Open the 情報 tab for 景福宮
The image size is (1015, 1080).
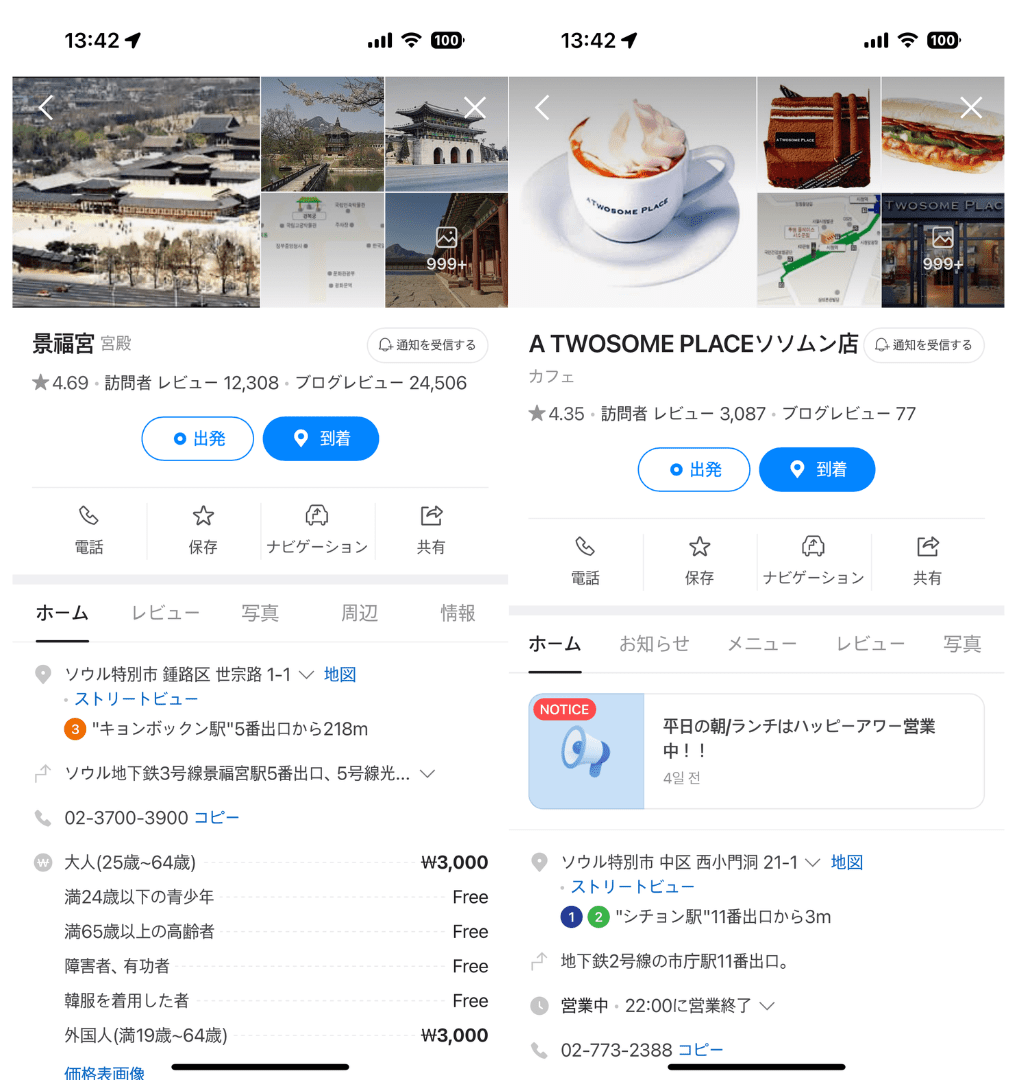[x=458, y=613]
